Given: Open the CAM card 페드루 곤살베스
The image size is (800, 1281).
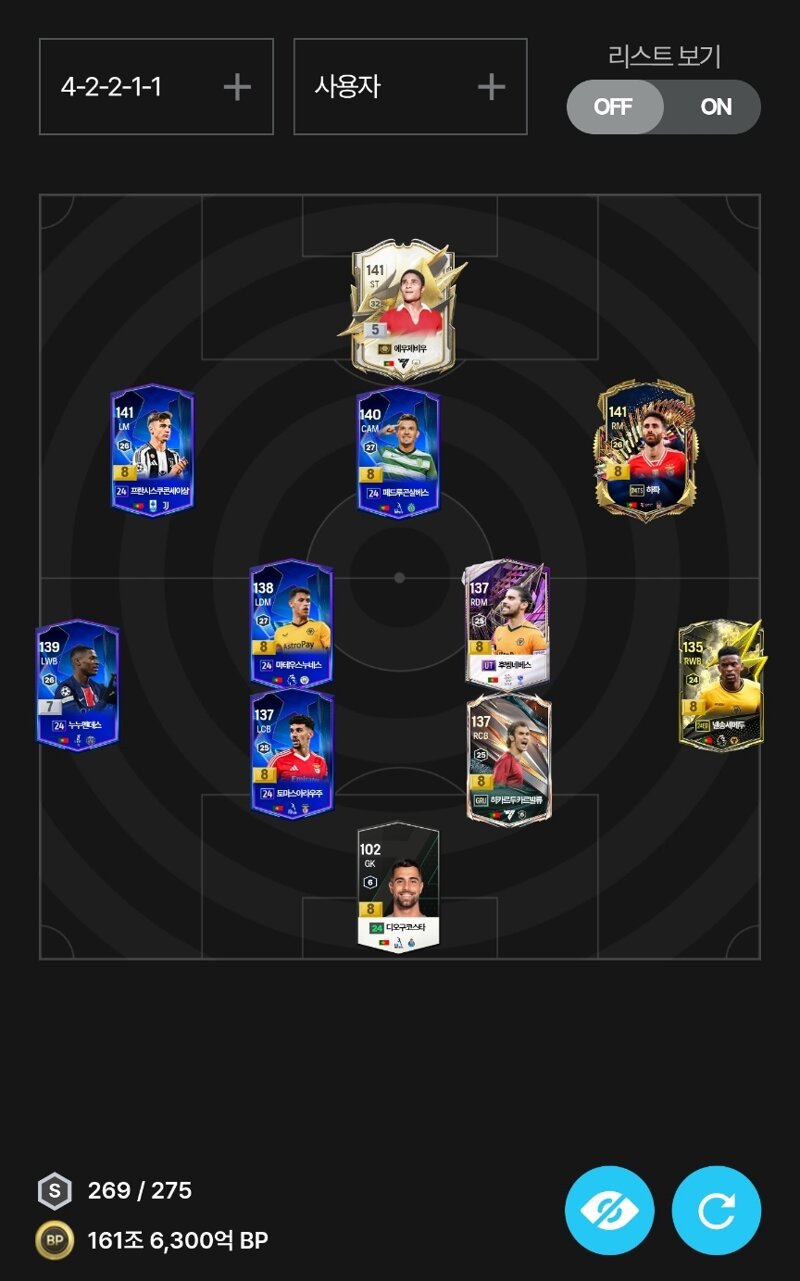Looking at the screenshot, I should [x=398, y=453].
